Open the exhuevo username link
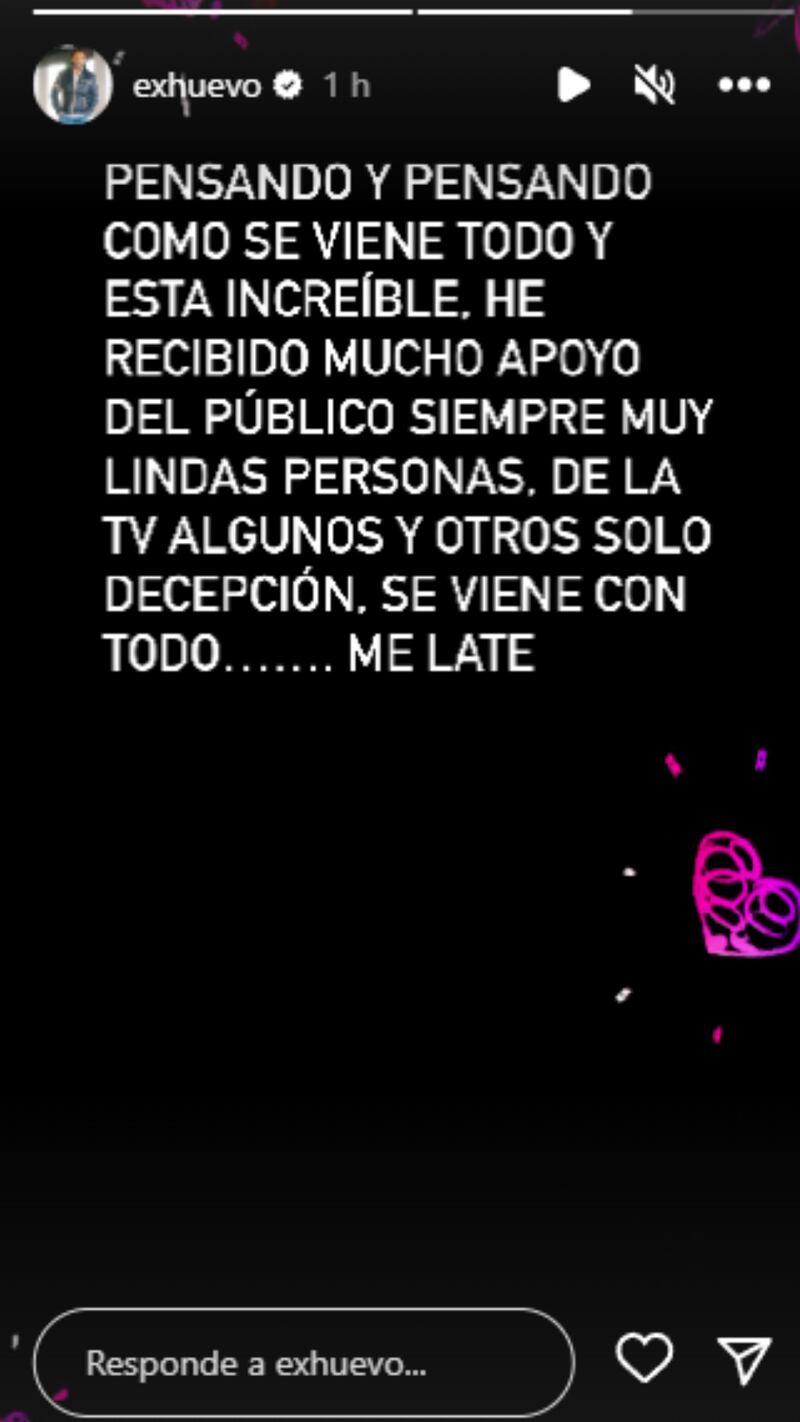The height and width of the screenshot is (1422, 800). [197, 86]
